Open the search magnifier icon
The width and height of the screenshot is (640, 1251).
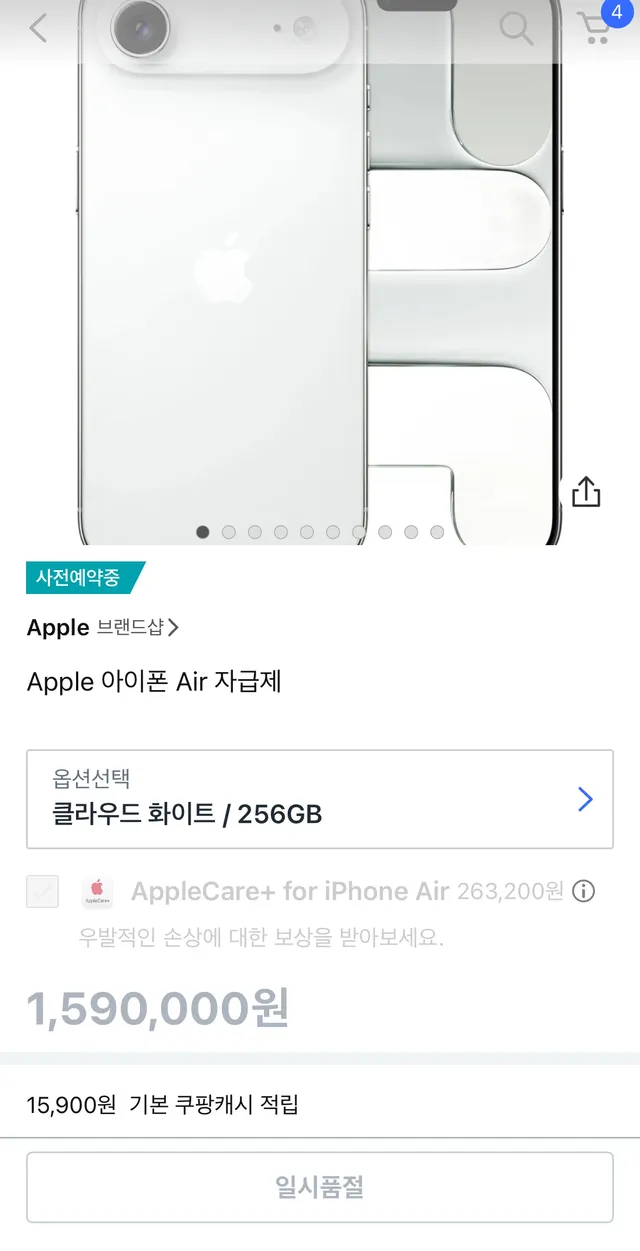tap(516, 28)
